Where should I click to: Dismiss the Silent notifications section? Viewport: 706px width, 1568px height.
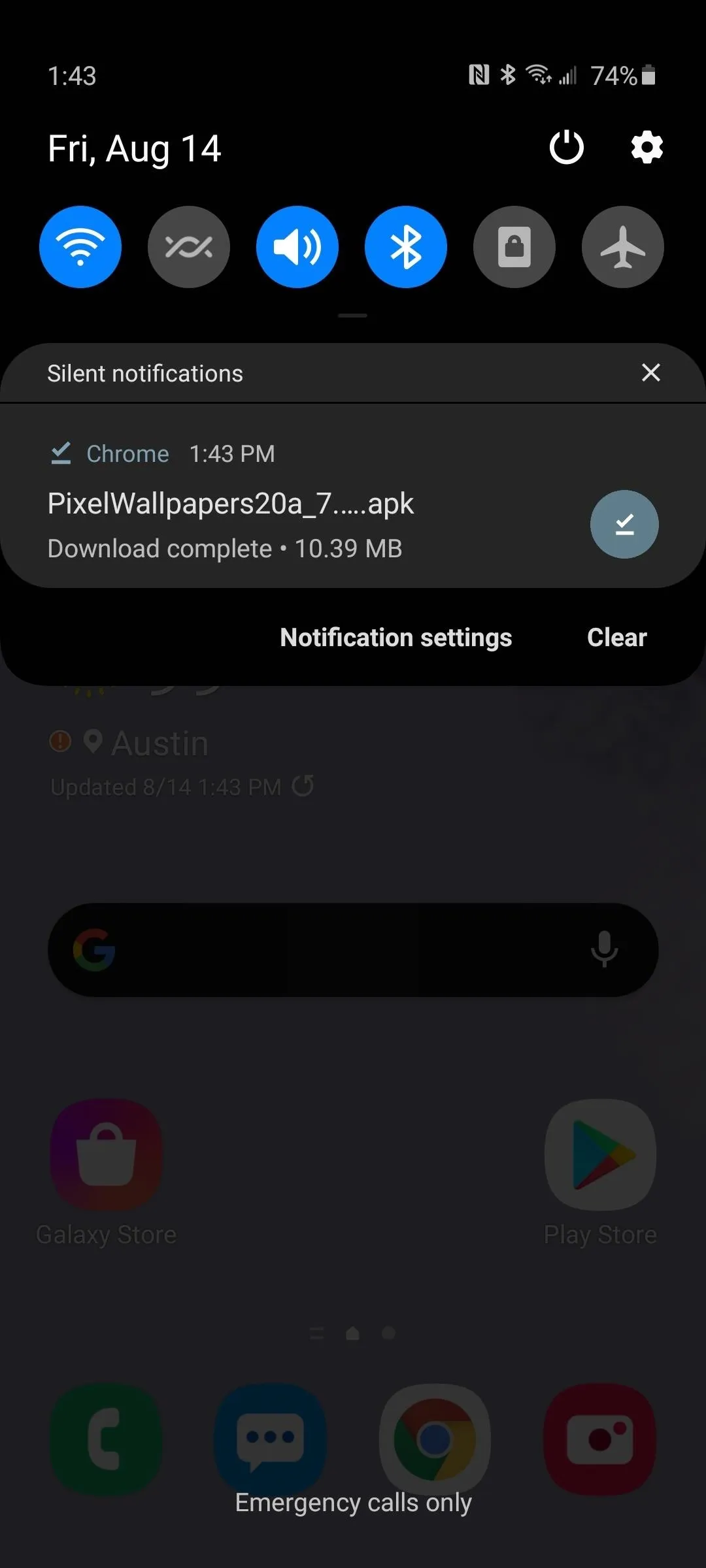[x=650, y=372]
